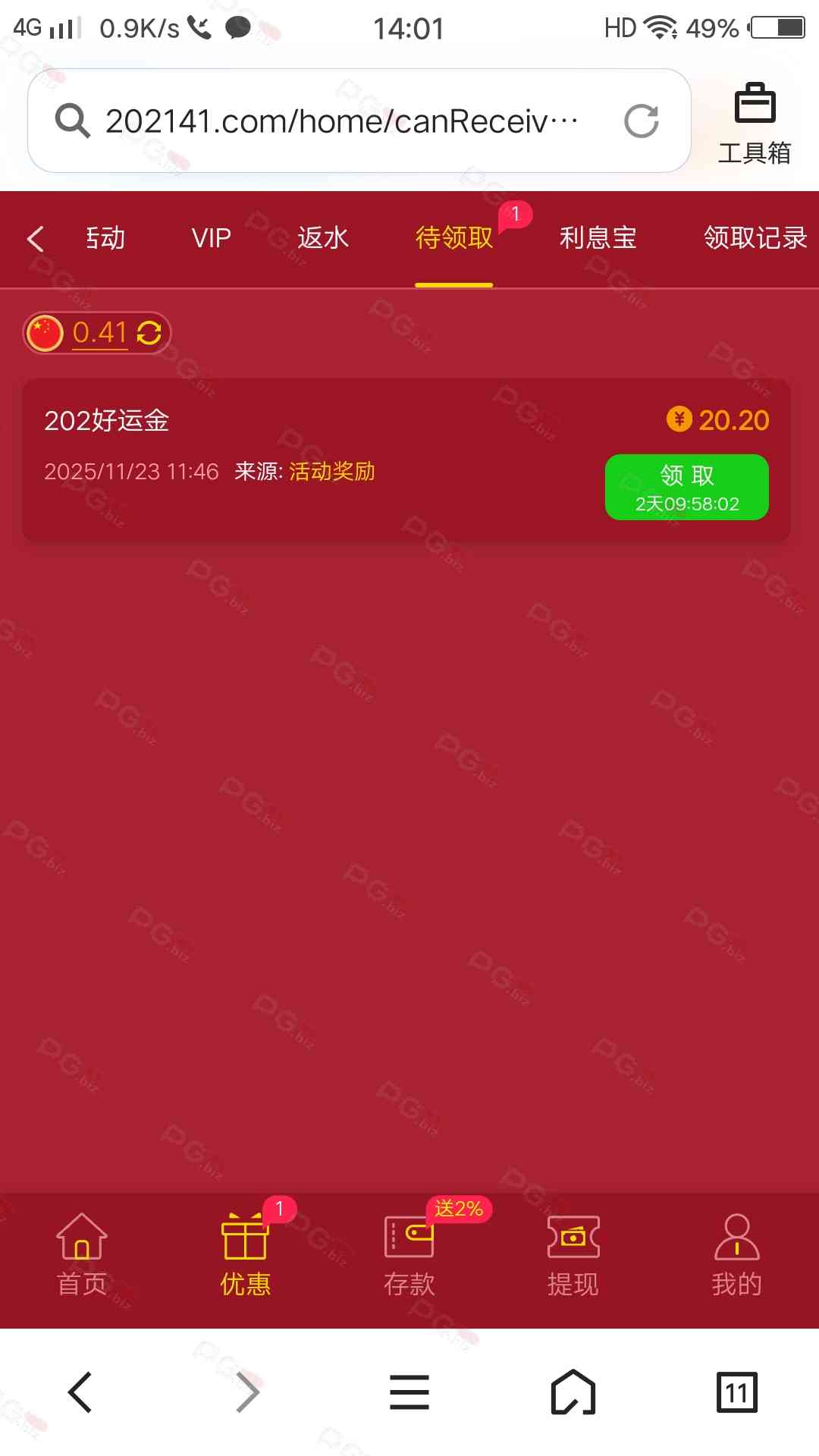Screen dimensions: 819x1456
Task: Open the browser menu with three lines
Action: (x=409, y=1392)
